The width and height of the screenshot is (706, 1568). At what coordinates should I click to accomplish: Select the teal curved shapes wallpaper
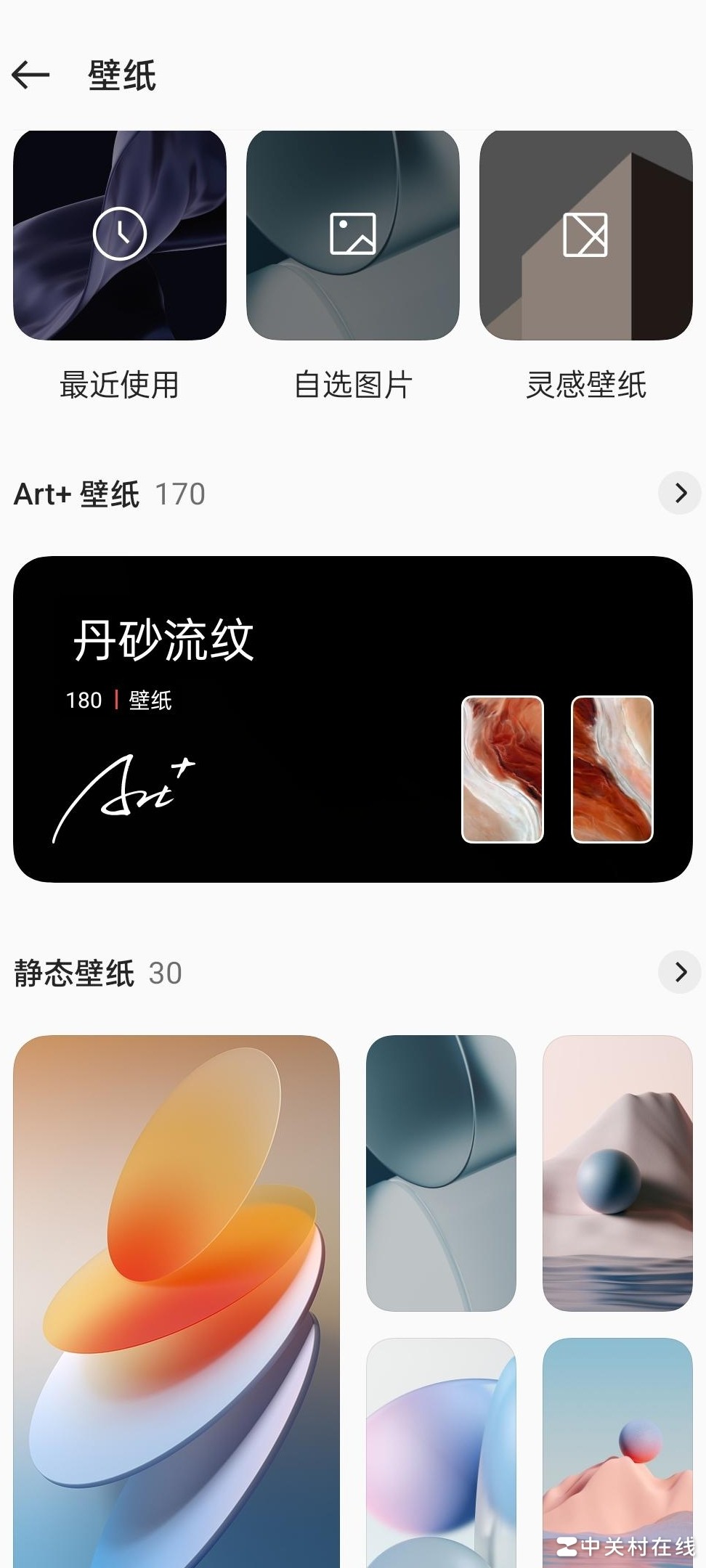point(441,1172)
